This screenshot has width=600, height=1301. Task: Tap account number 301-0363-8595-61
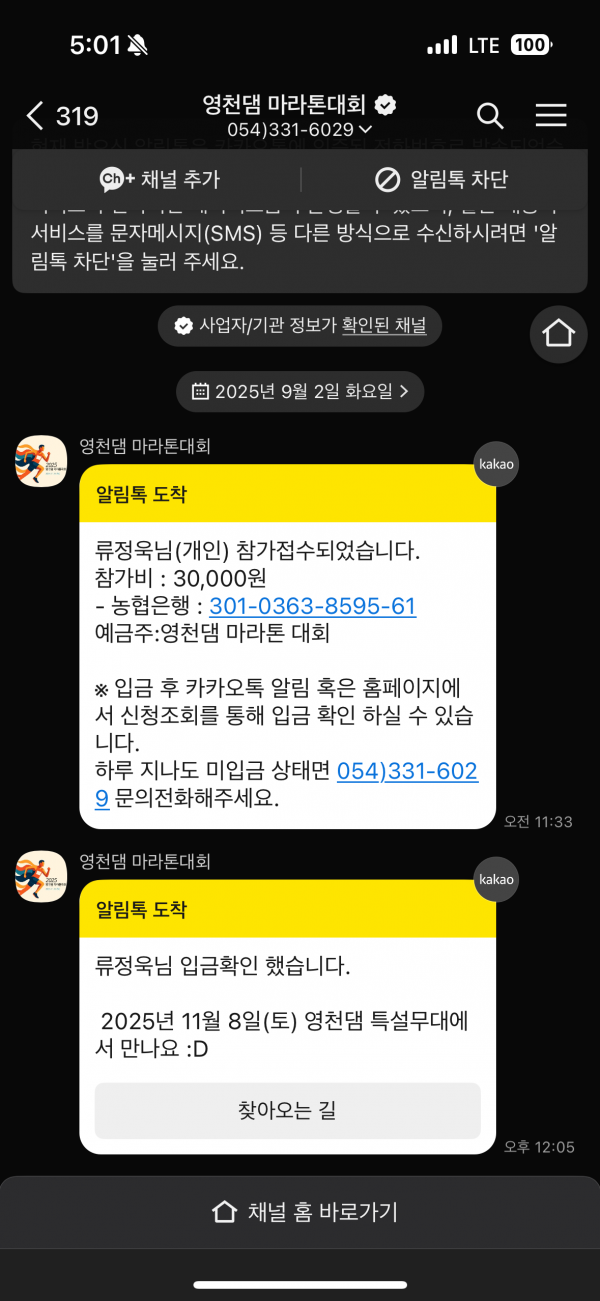point(312,606)
